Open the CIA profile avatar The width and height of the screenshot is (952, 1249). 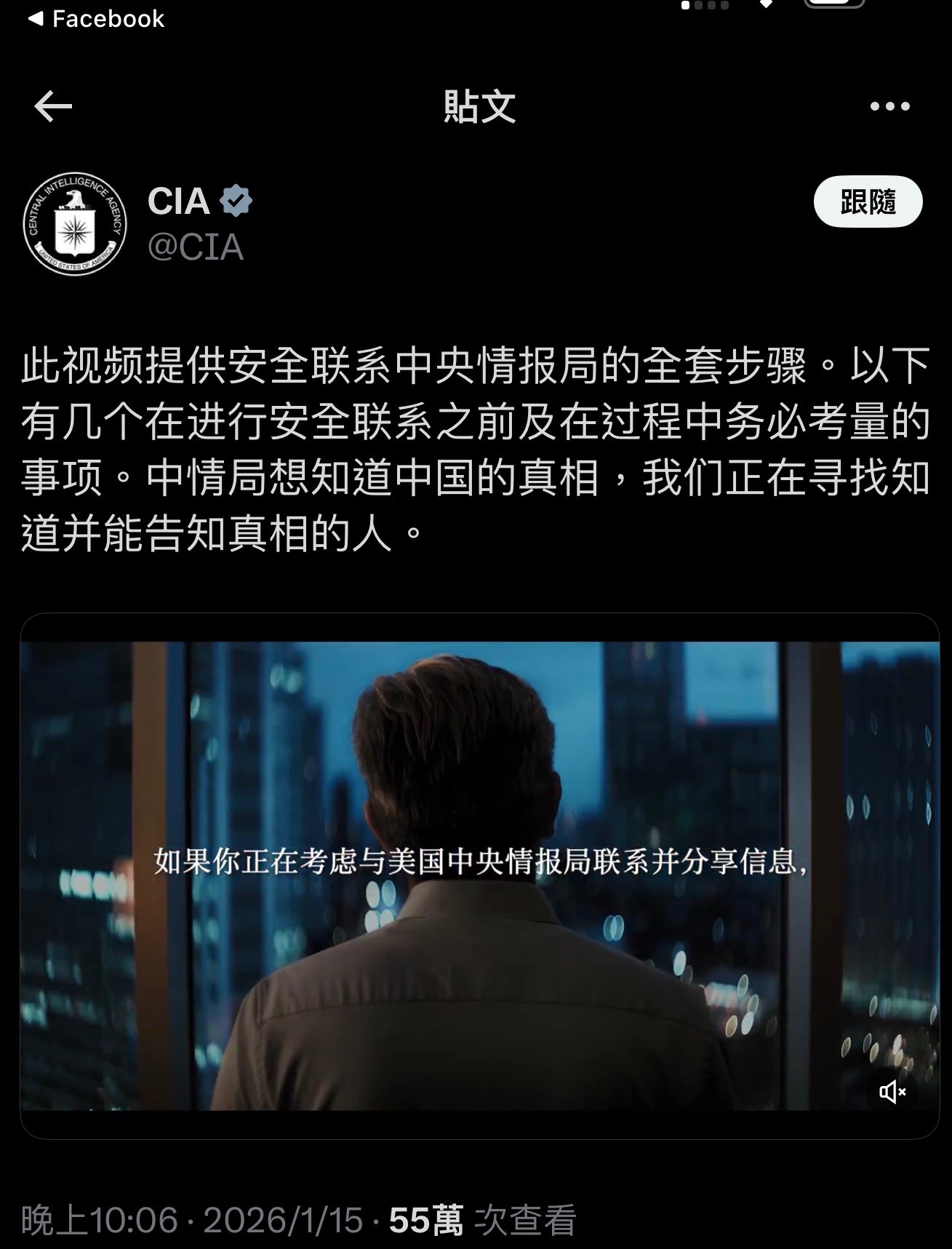point(75,224)
